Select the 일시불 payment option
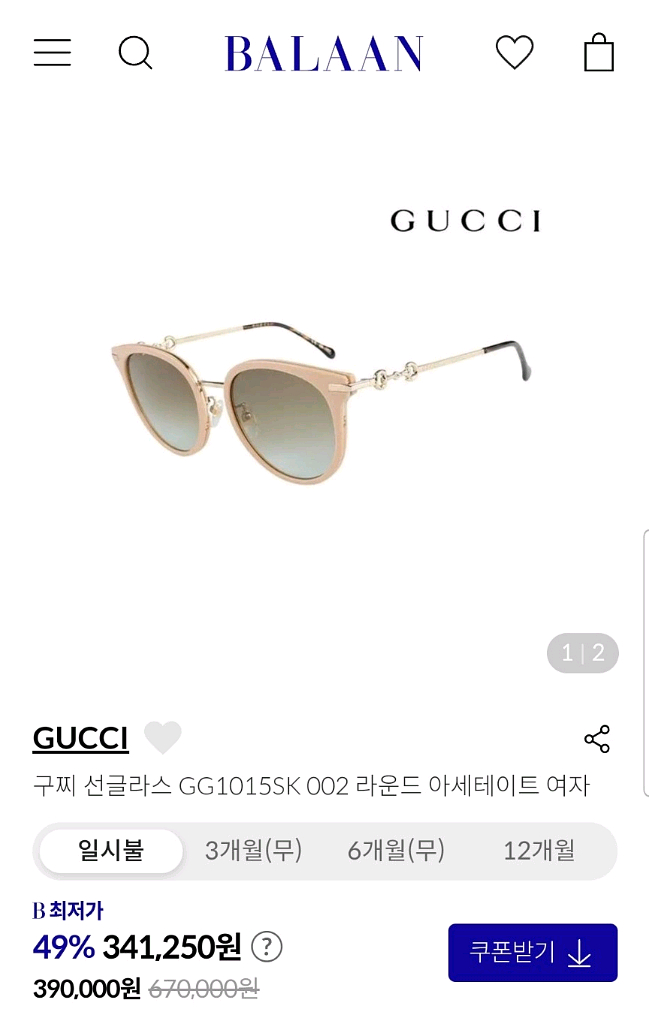 coord(111,851)
